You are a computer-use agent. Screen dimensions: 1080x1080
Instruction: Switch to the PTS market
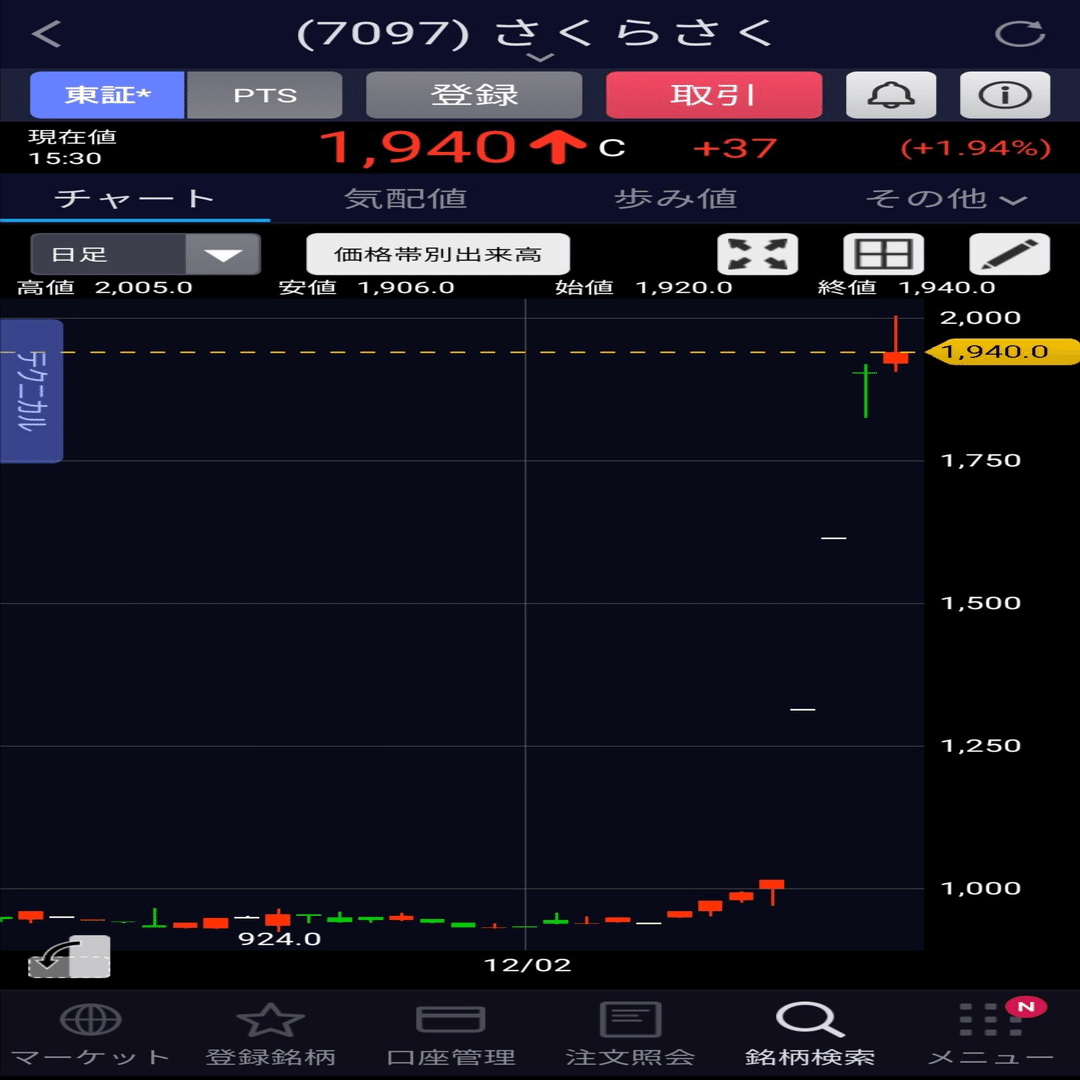pyautogui.click(x=265, y=95)
